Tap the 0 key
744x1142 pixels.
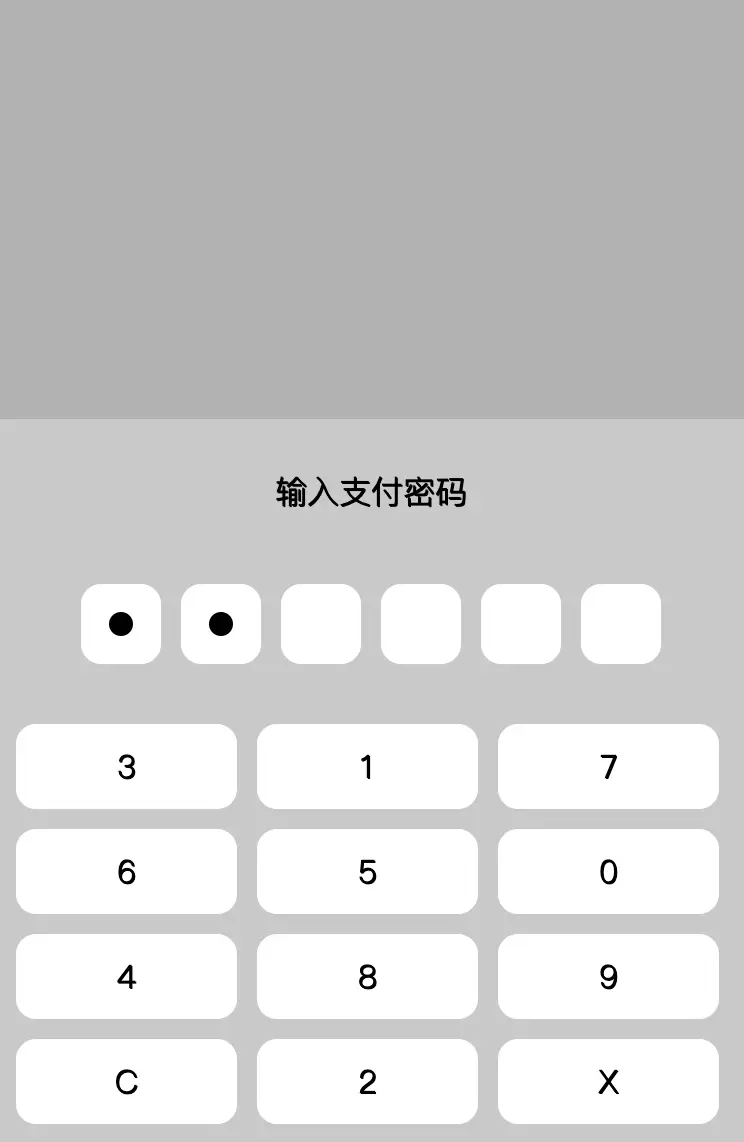608,872
